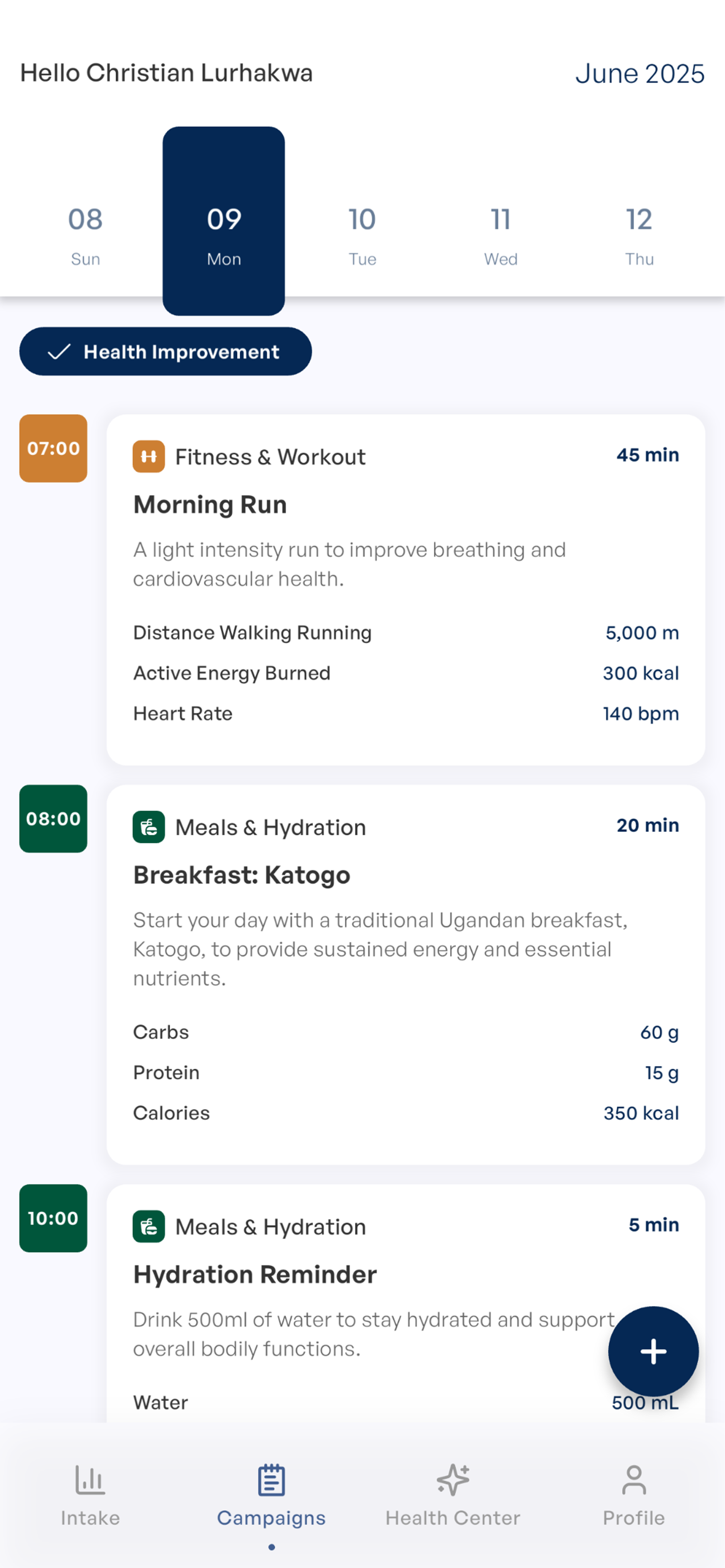
Task: Open the Profile tab
Action: point(634,1495)
